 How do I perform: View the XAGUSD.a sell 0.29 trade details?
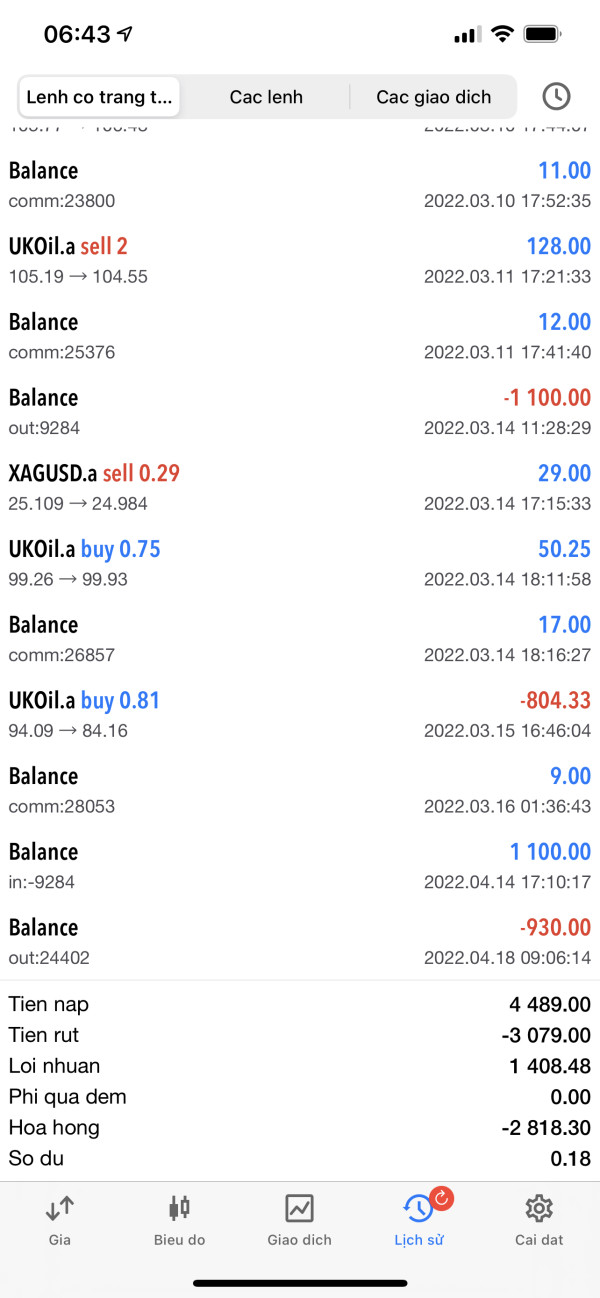(x=300, y=487)
